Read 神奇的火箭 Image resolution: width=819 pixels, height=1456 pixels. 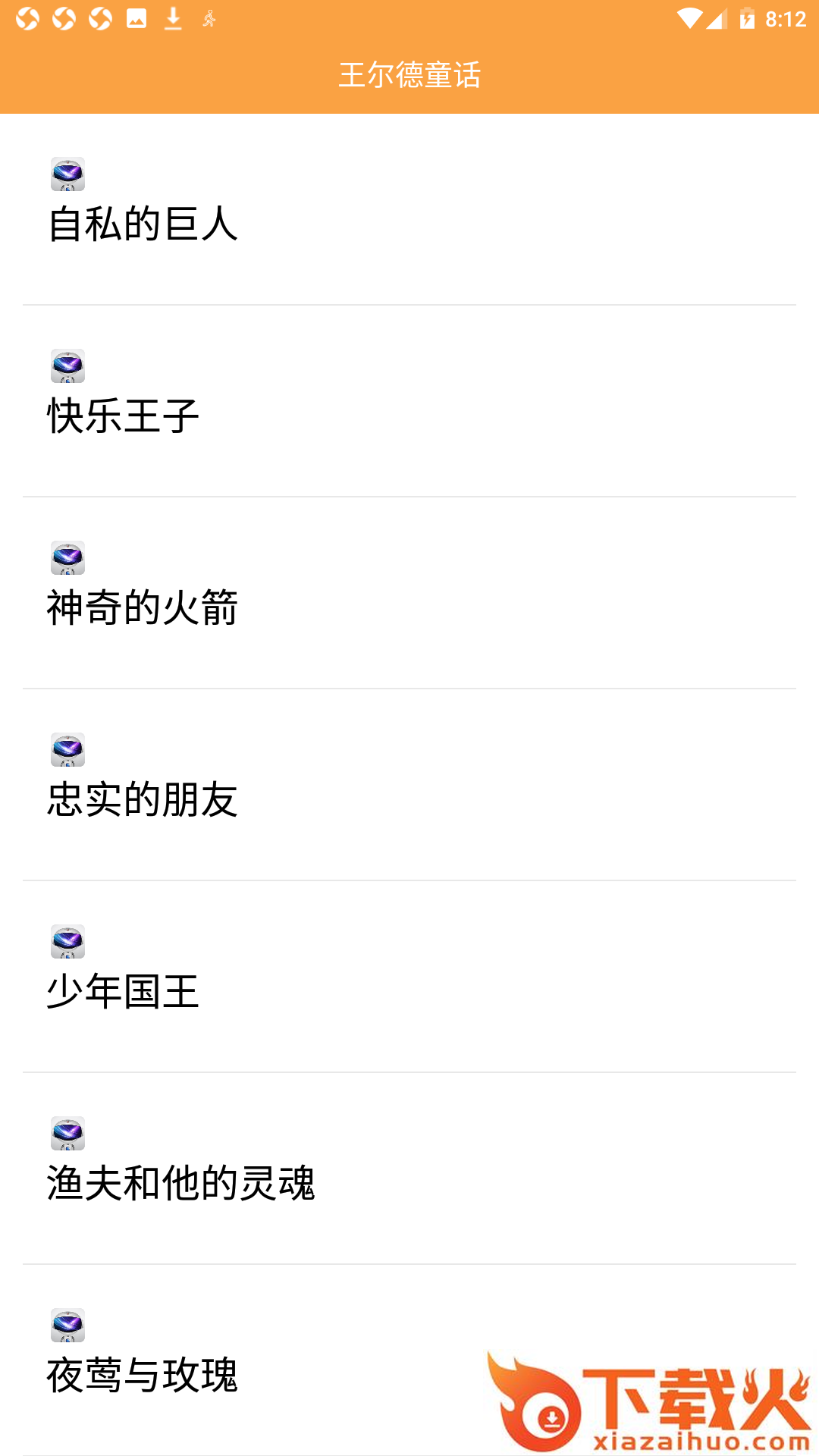click(x=143, y=607)
